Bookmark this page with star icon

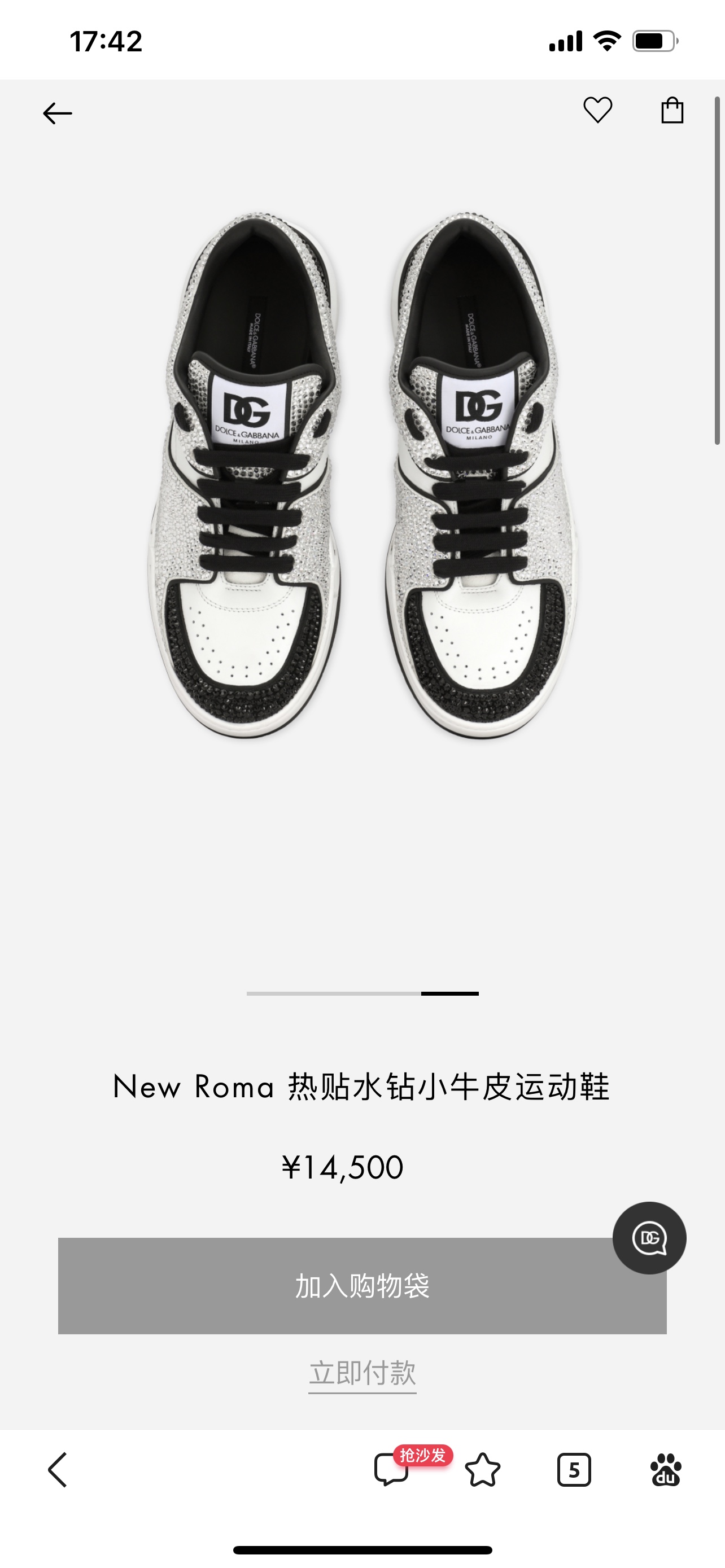tap(483, 1470)
